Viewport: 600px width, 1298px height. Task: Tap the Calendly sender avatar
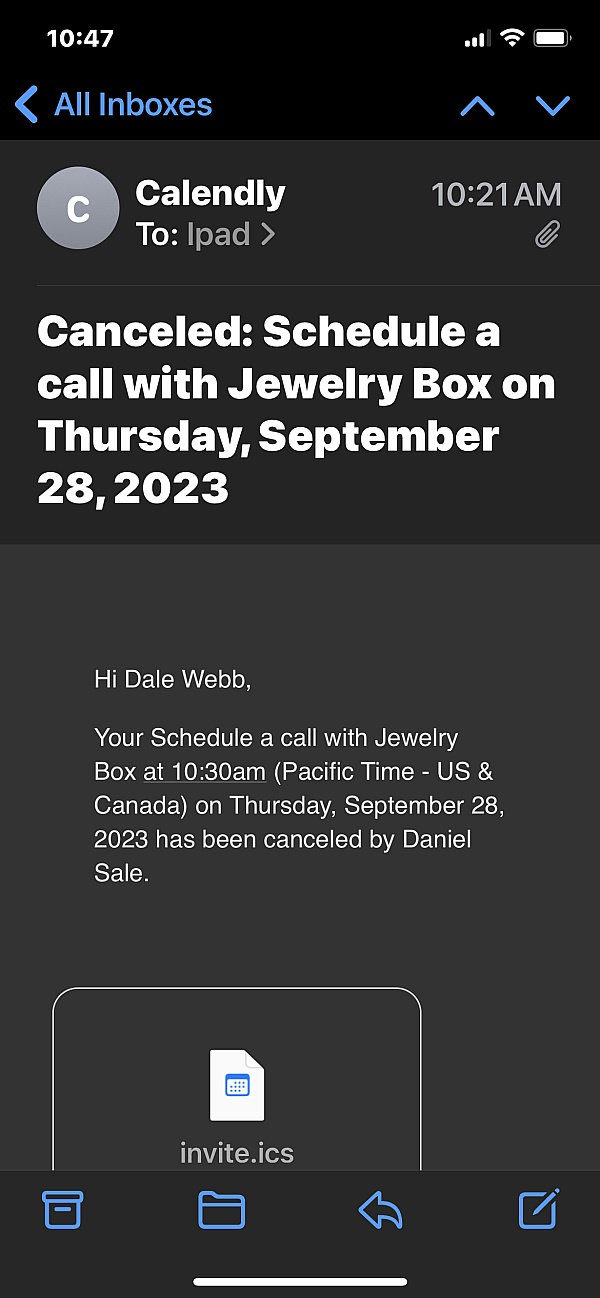(78, 208)
